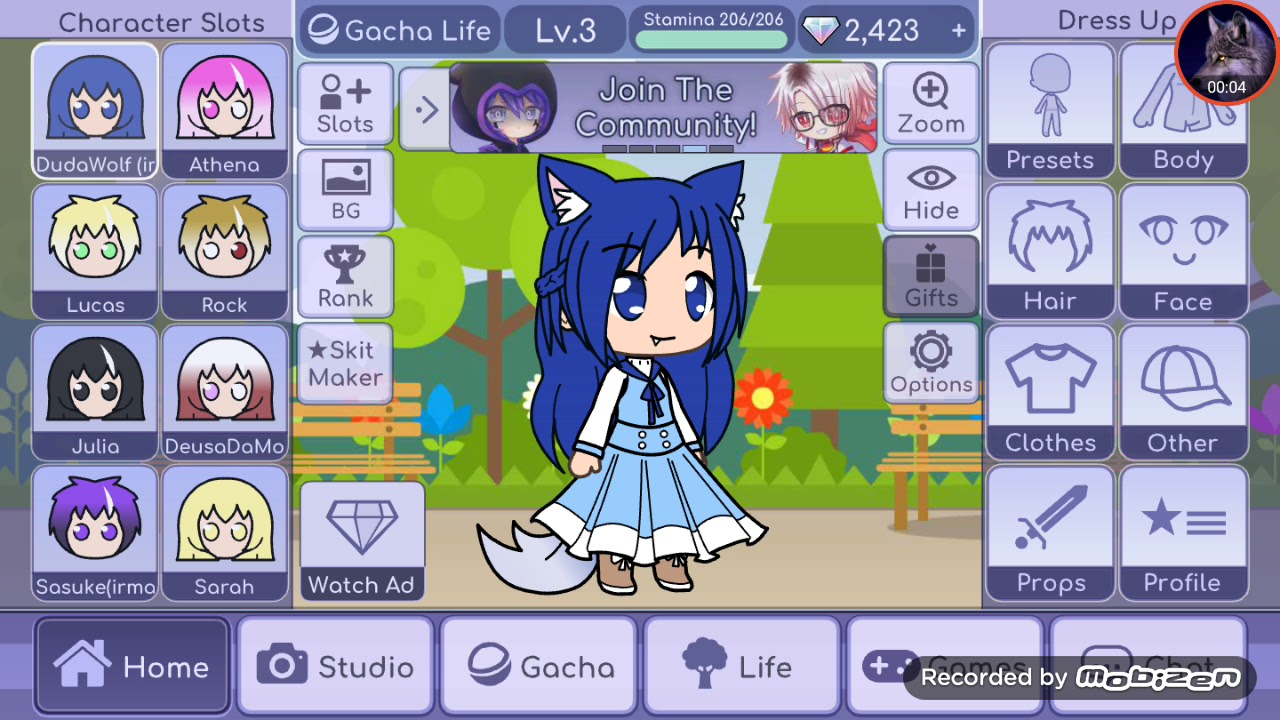Change the background with BG

coord(345,190)
